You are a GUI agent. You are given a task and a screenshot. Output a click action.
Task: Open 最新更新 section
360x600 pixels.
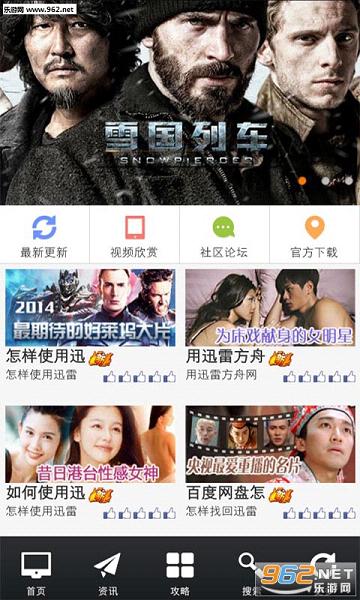[x=44, y=235]
